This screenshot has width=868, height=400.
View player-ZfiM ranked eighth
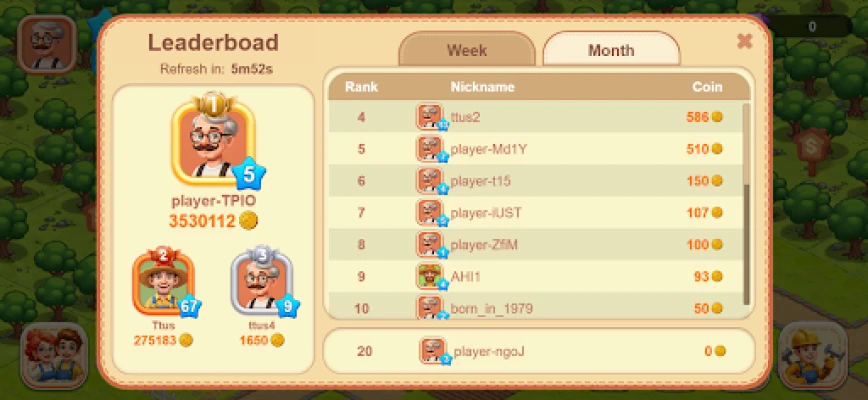(538, 244)
